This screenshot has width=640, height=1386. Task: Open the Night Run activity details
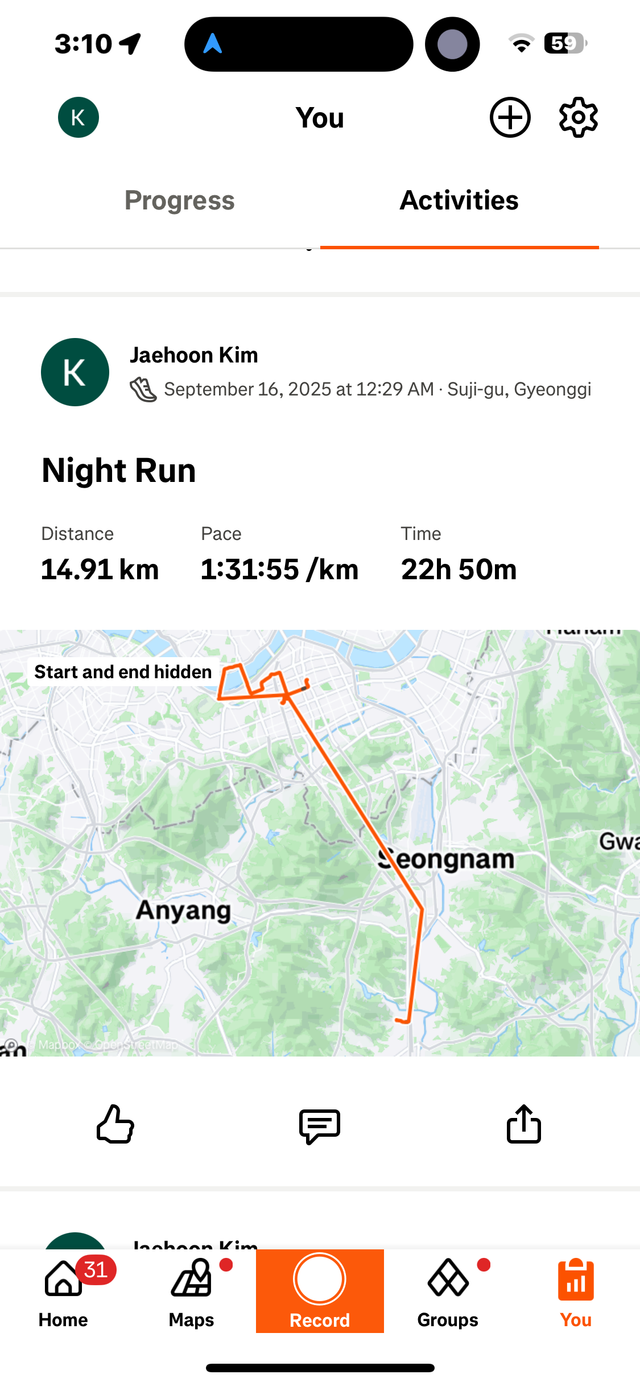tap(119, 470)
